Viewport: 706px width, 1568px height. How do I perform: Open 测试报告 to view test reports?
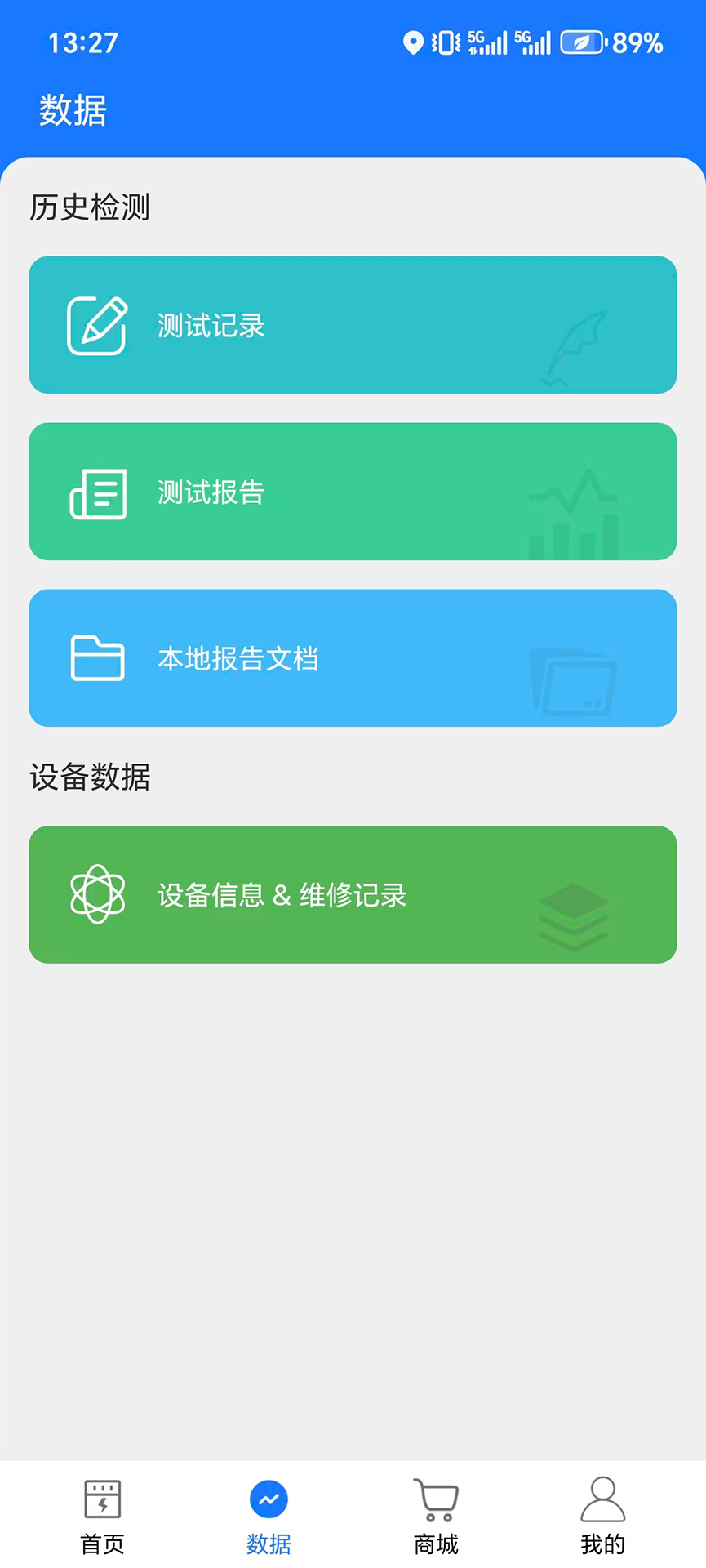[x=353, y=492]
